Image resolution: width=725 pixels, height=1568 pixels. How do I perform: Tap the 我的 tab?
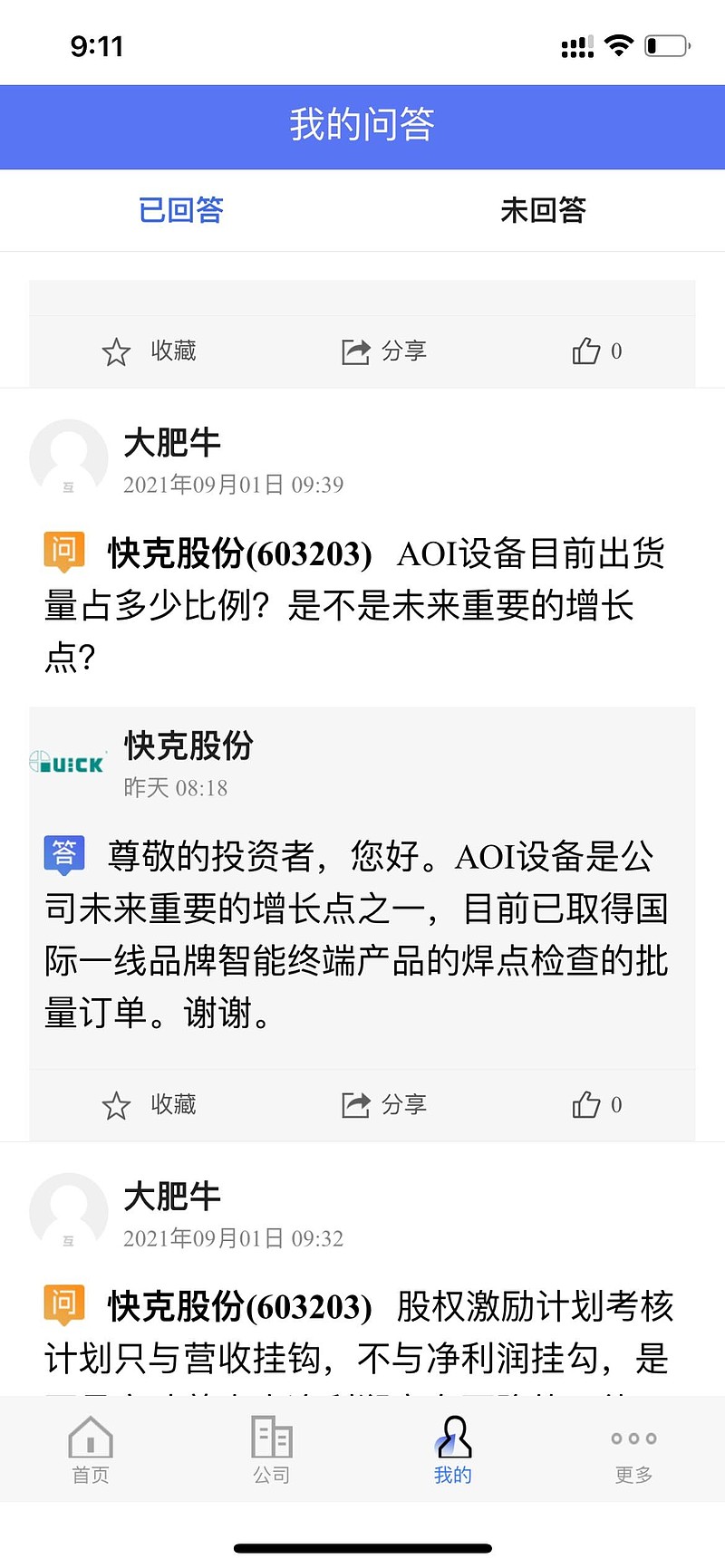click(452, 1450)
